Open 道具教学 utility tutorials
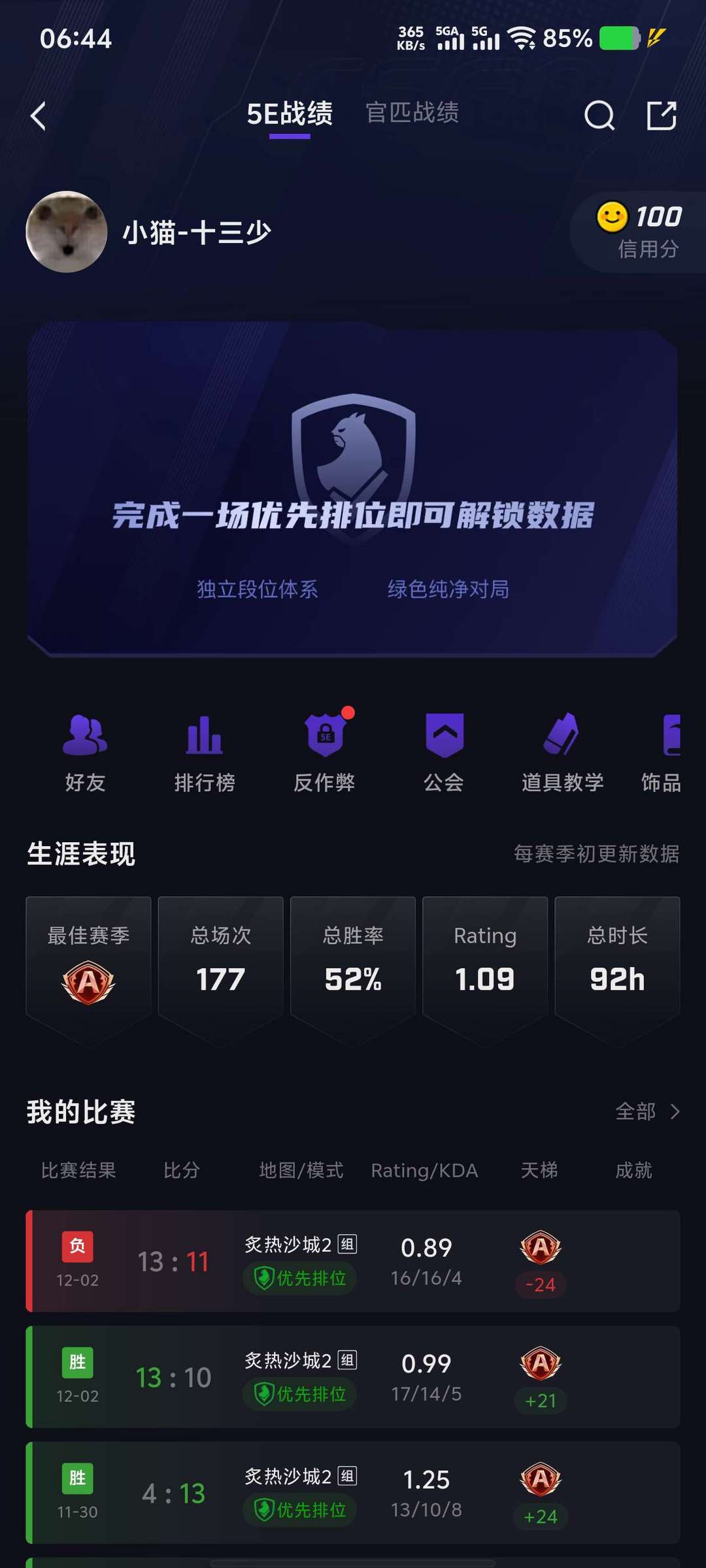The width and height of the screenshot is (706, 1568). point(563,753)
